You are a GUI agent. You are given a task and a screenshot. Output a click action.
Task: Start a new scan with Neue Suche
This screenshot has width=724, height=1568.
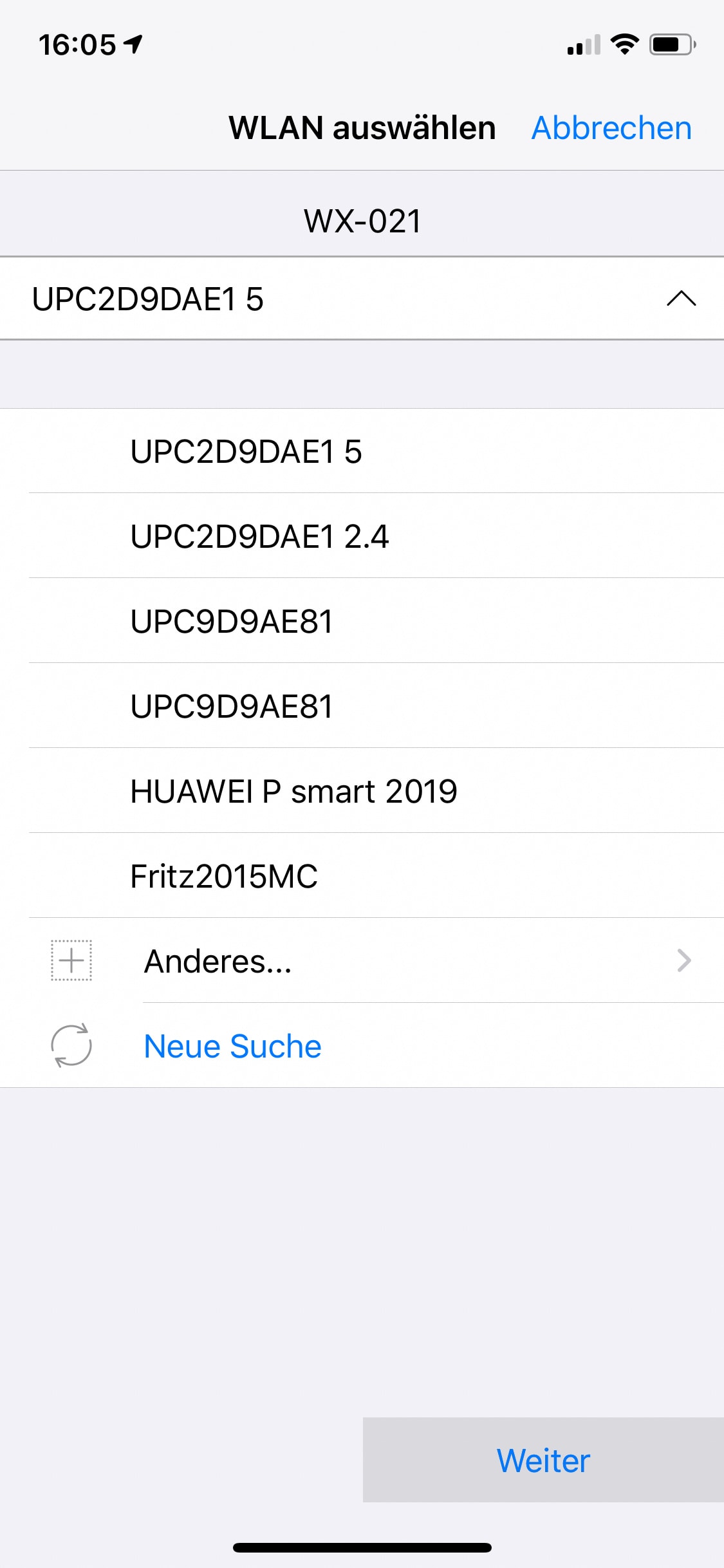(x=232, y=1046)
